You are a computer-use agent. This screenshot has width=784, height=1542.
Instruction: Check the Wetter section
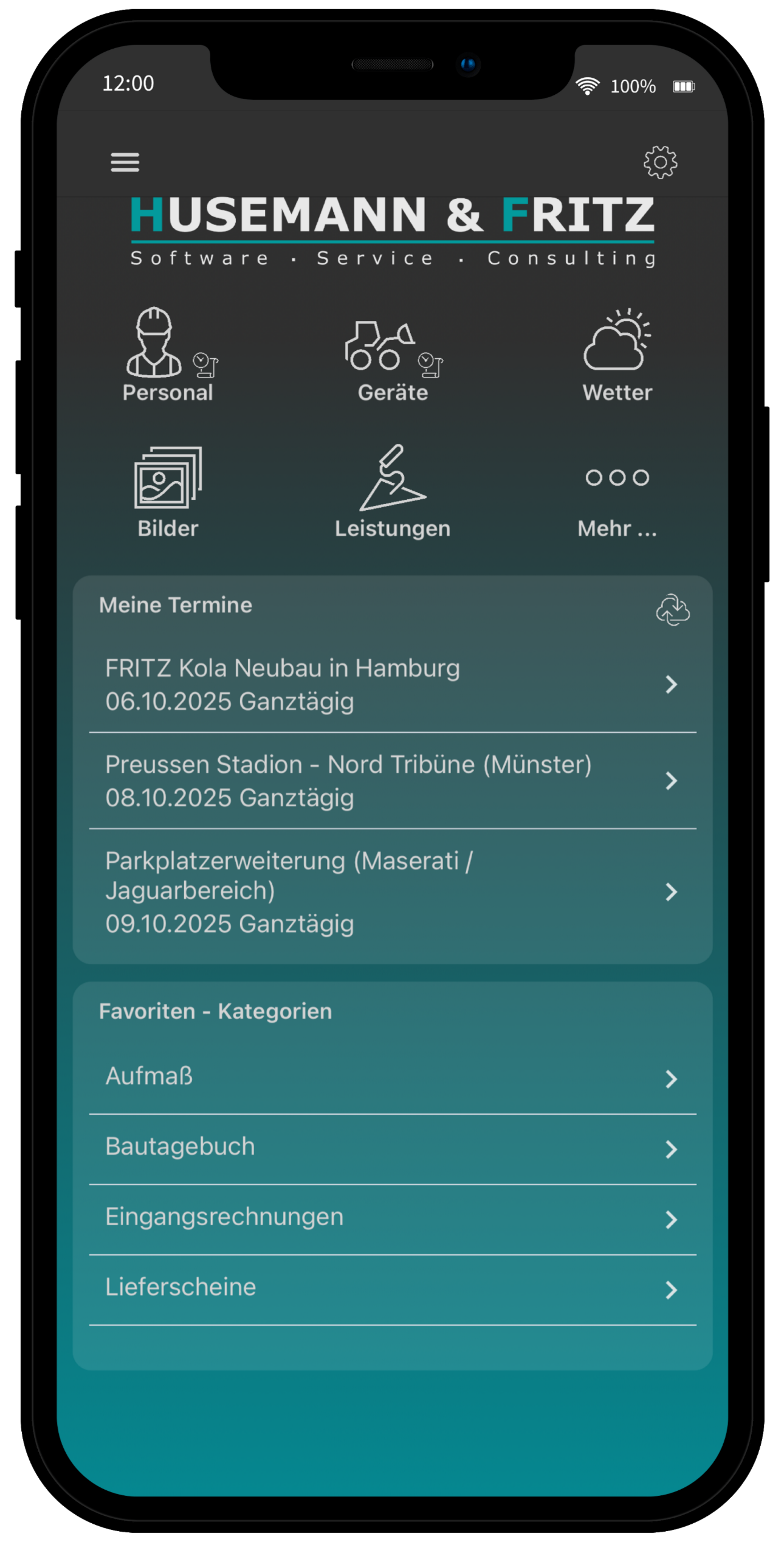point(617,356)
